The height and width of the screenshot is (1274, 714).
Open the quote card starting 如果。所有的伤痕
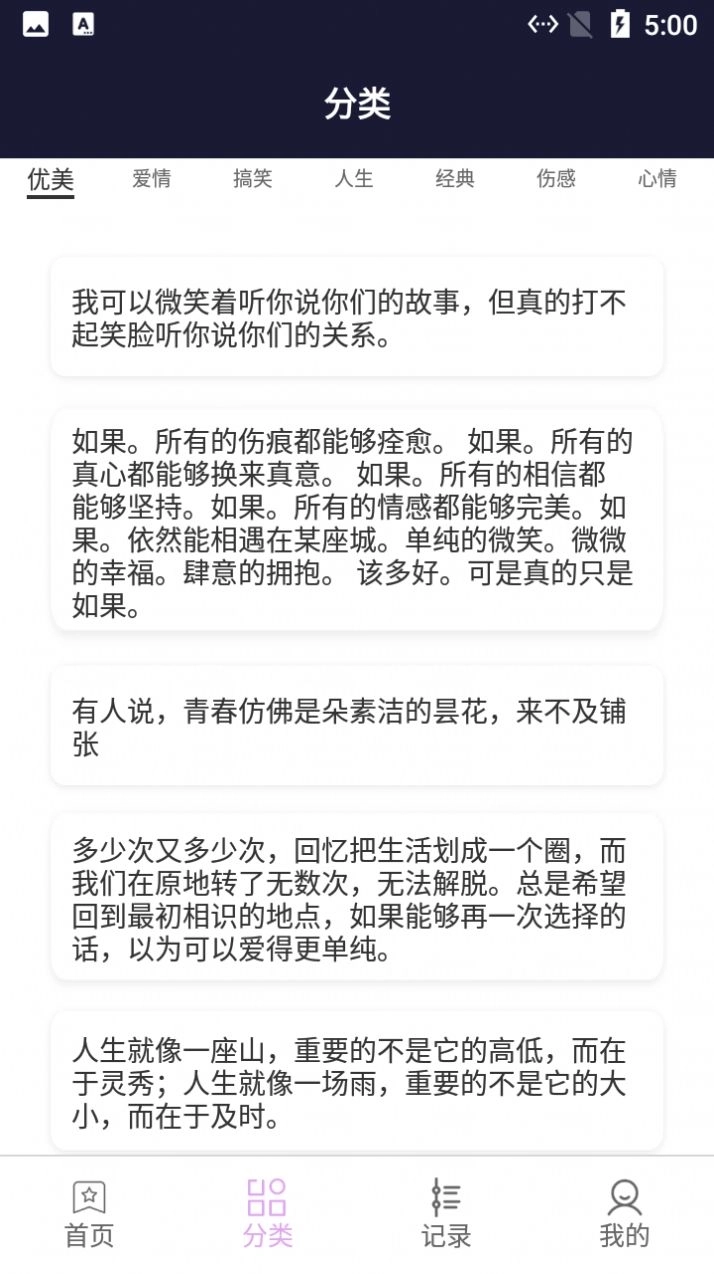357,520
